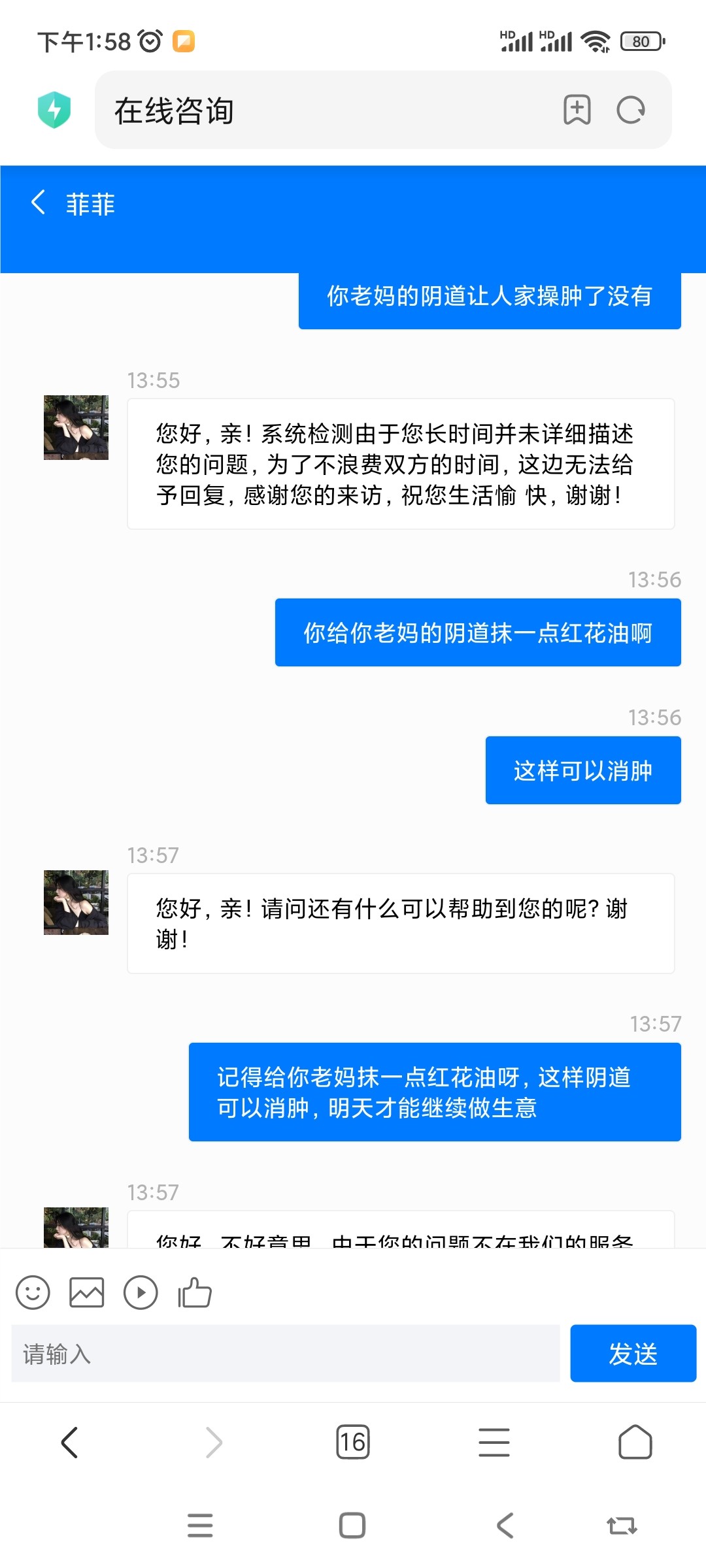The height and width of the screenshot is (1568, 706).
Task: Open the emoji picker
Action: pyautogui.click(x=33, y=1292)
